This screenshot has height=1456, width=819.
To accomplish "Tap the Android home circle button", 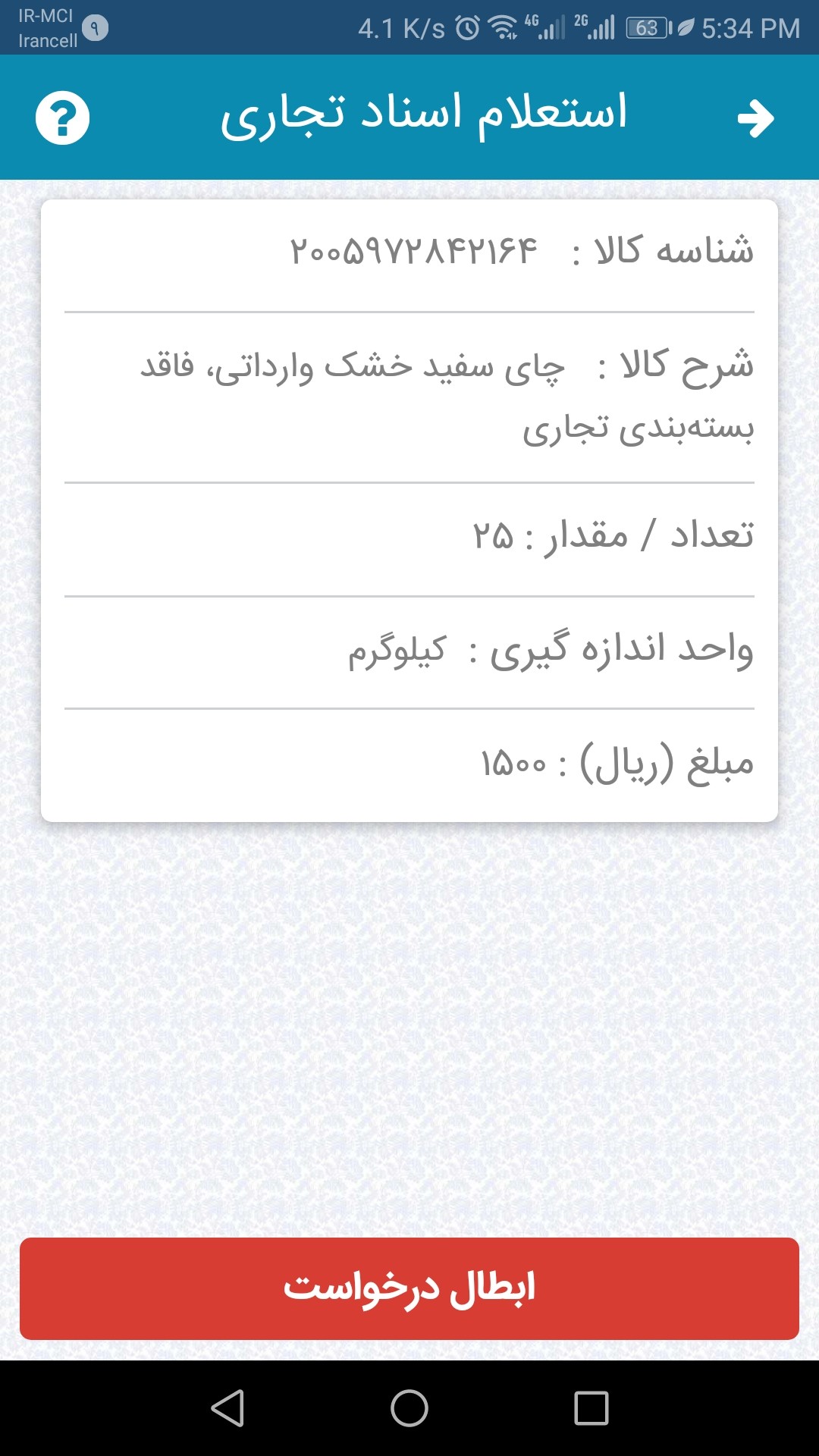I will pyautogui.click(x=409, y=1406).
